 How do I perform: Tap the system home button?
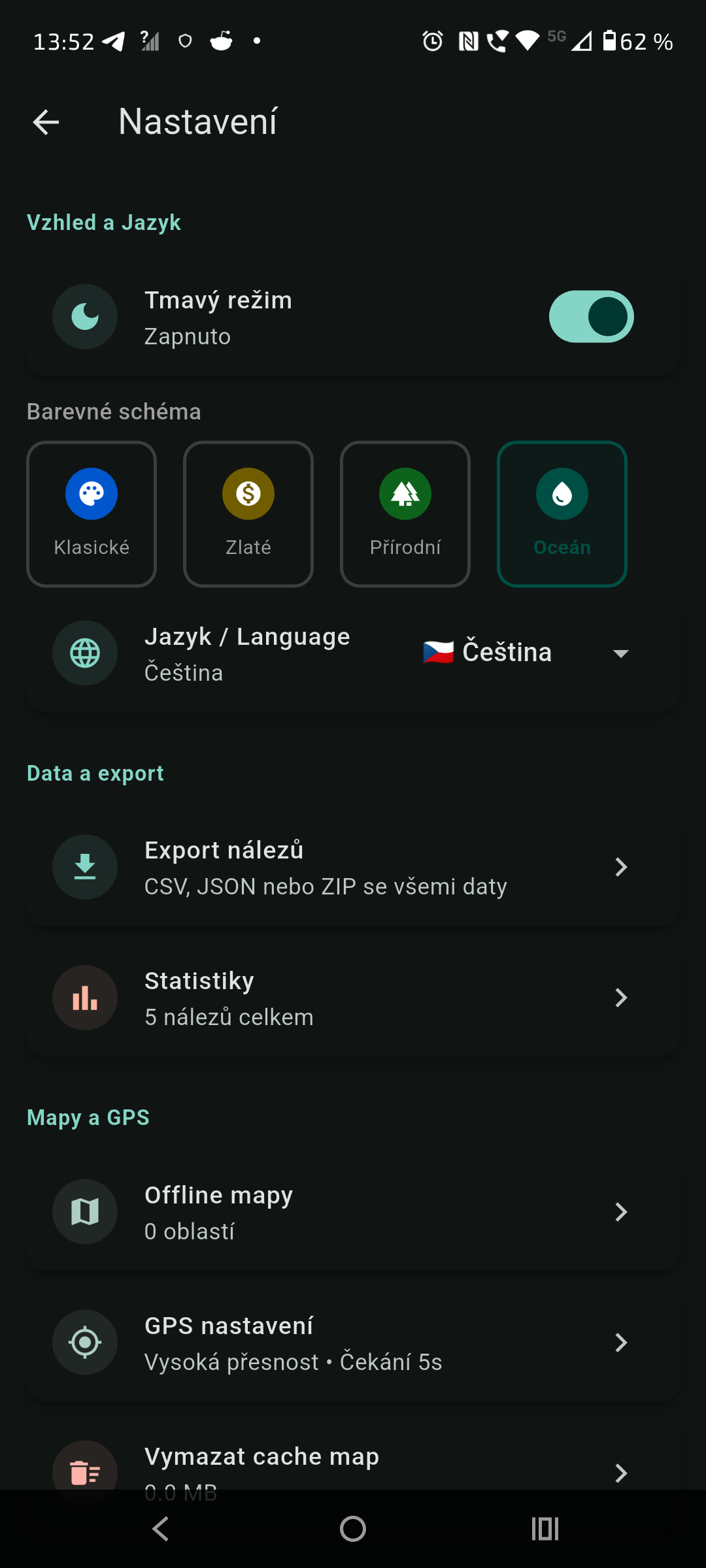[353, 1529]
